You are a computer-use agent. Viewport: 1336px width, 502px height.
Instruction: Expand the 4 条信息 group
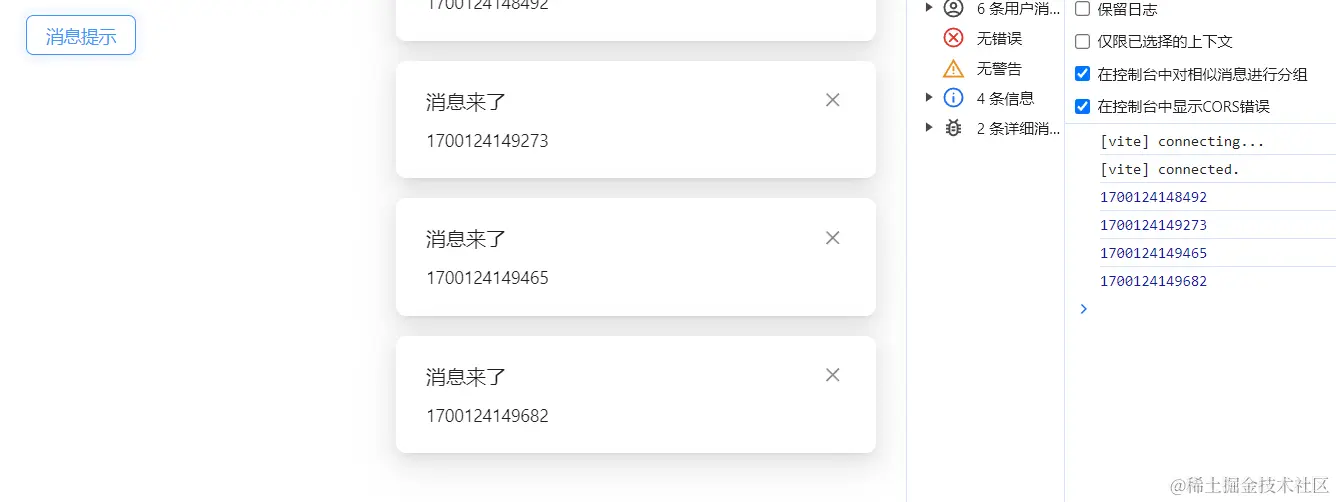point(929,98)
